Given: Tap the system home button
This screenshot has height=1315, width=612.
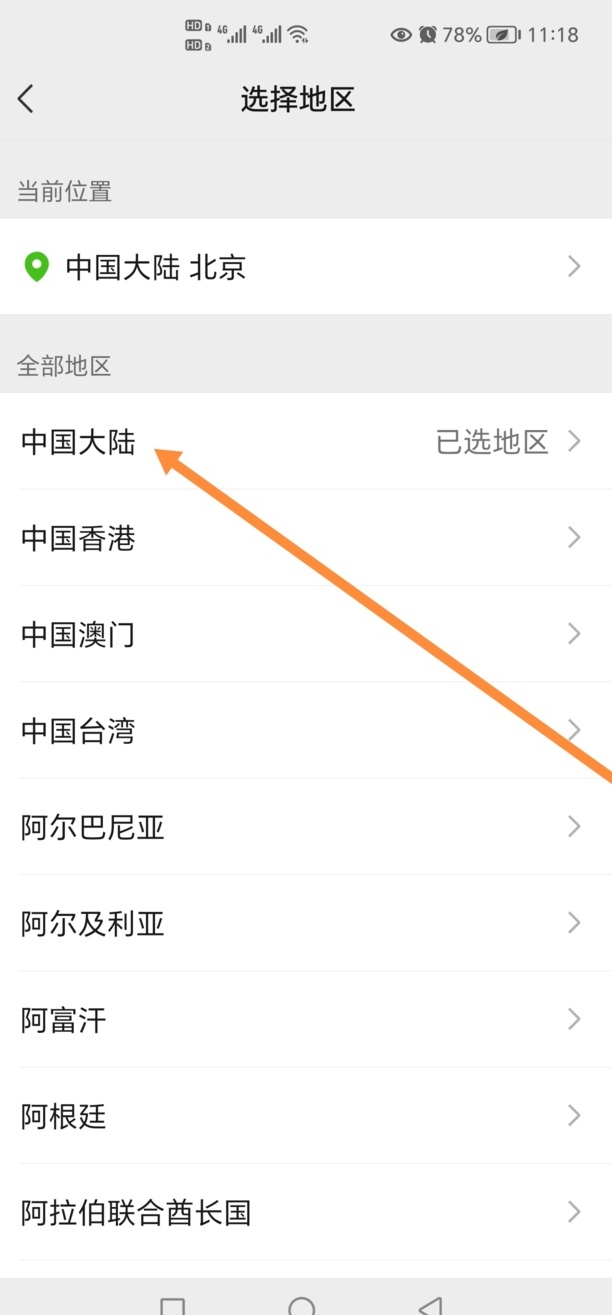Looking at the screenshot, I should (301, 1305).
